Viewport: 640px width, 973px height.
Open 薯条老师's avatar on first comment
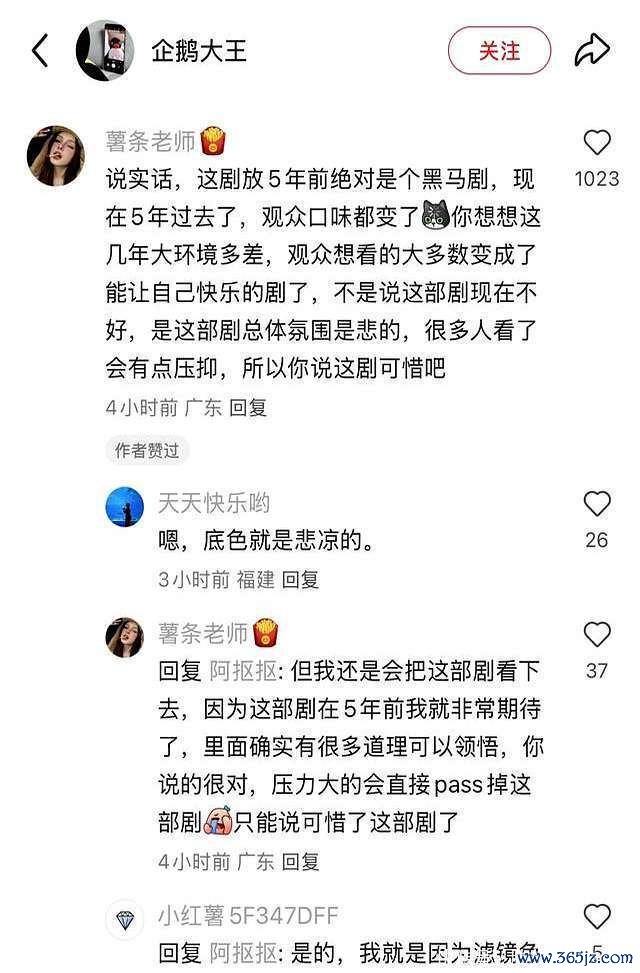pyautogui.click(x=54, y=156)
